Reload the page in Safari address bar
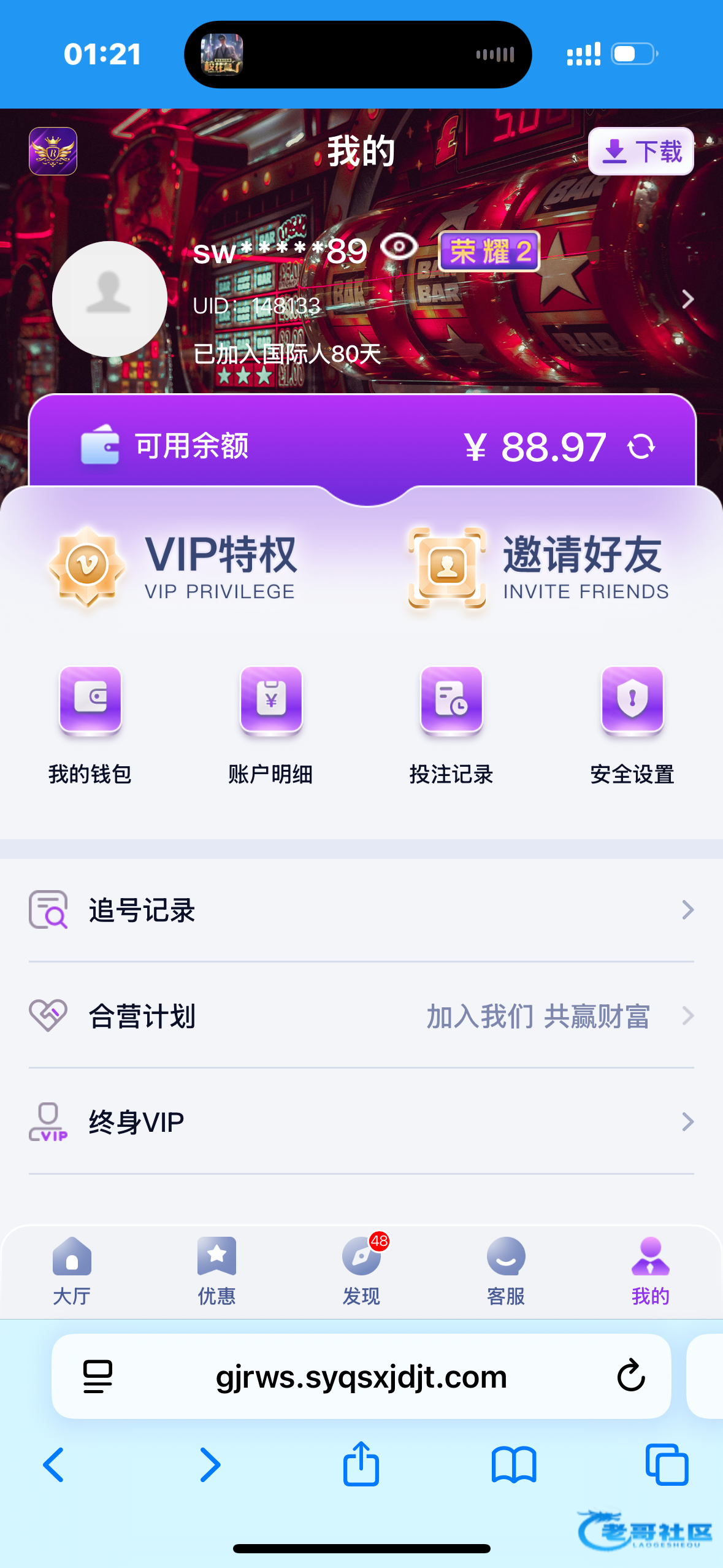Screen dimensions: 723x1568 (630, 1375)
